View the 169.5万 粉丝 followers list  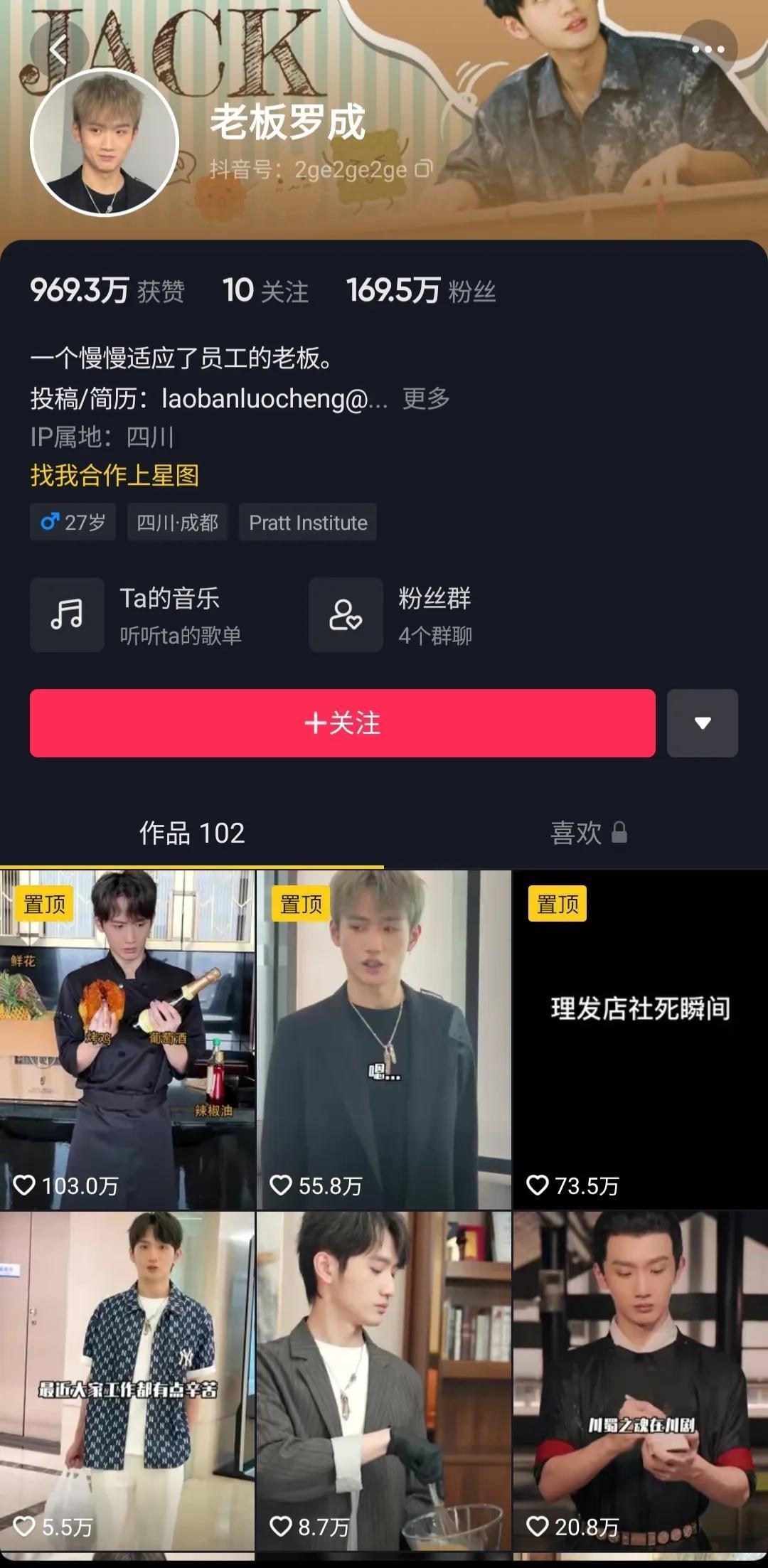pyautogui.click(x=420, y=291)
